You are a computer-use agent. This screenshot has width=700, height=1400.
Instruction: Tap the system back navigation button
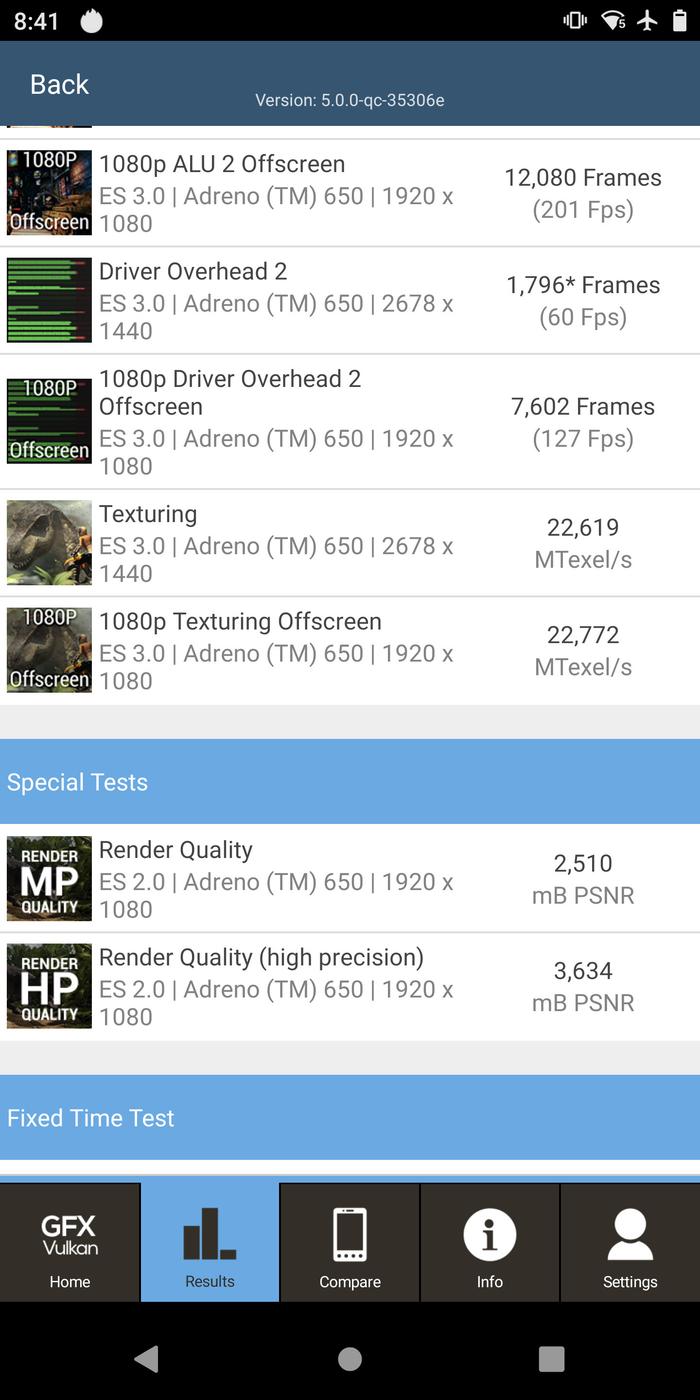[147, 1358]
